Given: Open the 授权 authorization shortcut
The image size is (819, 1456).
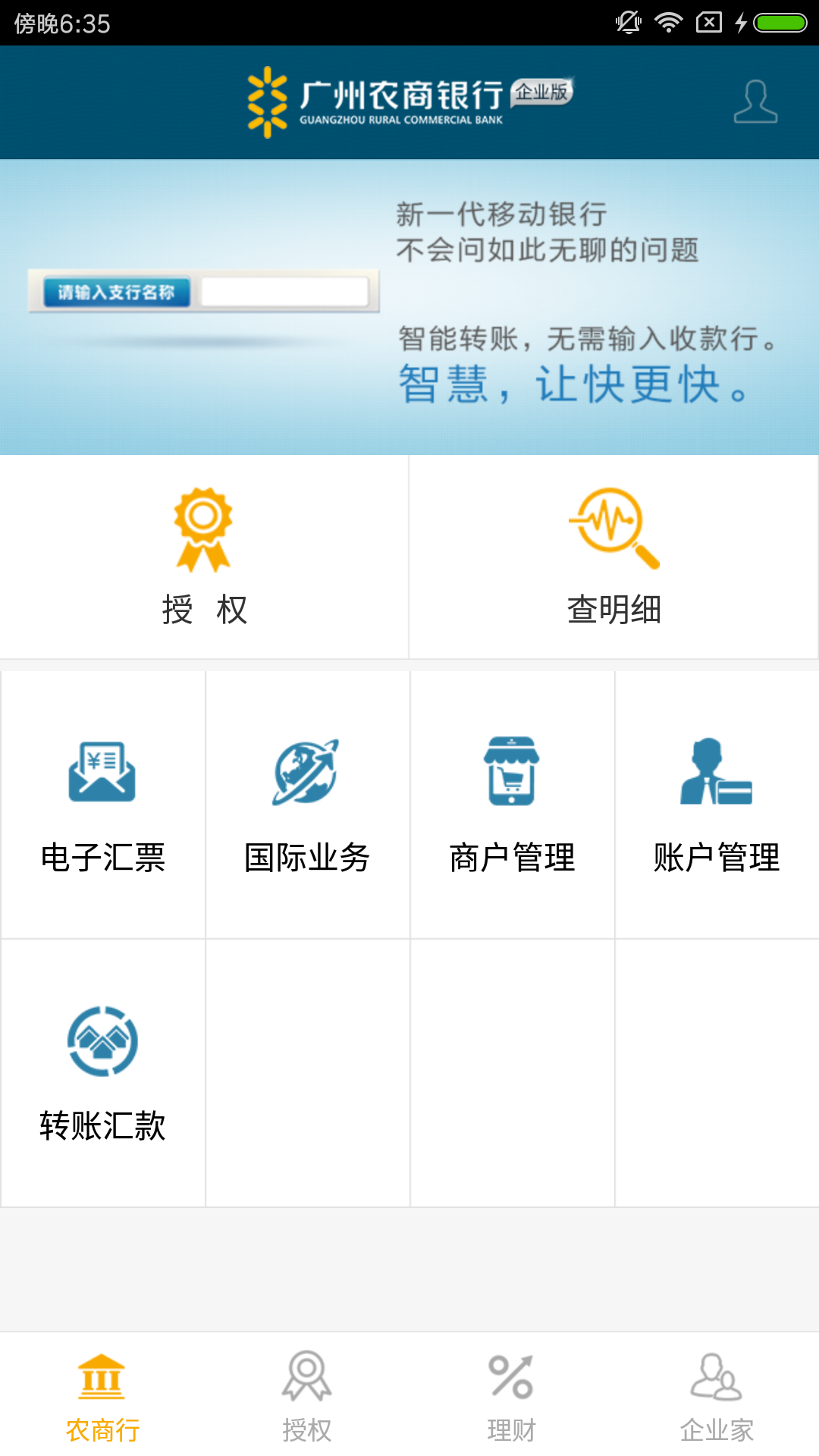Looking at the screenshot, I should pyautogui.click(x=204, y=557).
